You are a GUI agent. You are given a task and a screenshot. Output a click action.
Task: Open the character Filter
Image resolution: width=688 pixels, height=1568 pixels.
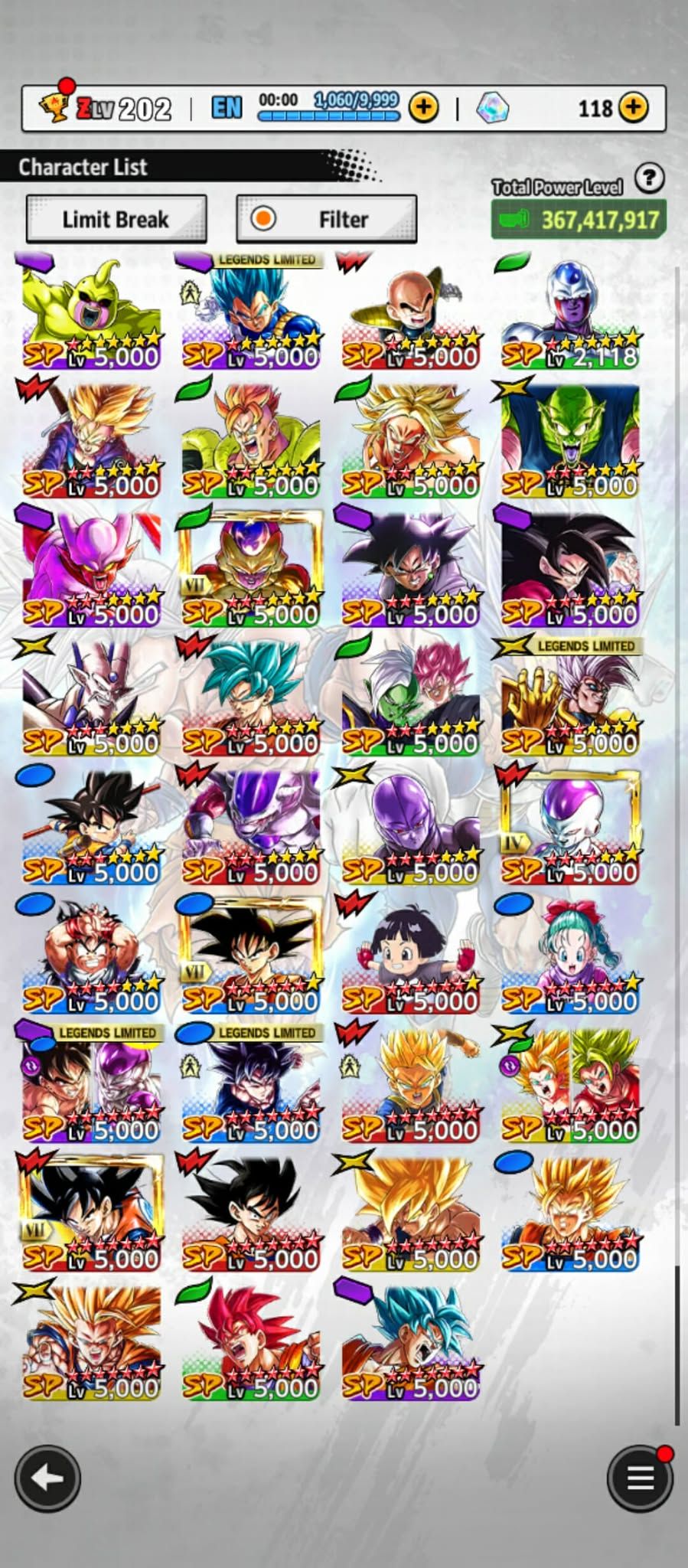(x=327, y=219)
